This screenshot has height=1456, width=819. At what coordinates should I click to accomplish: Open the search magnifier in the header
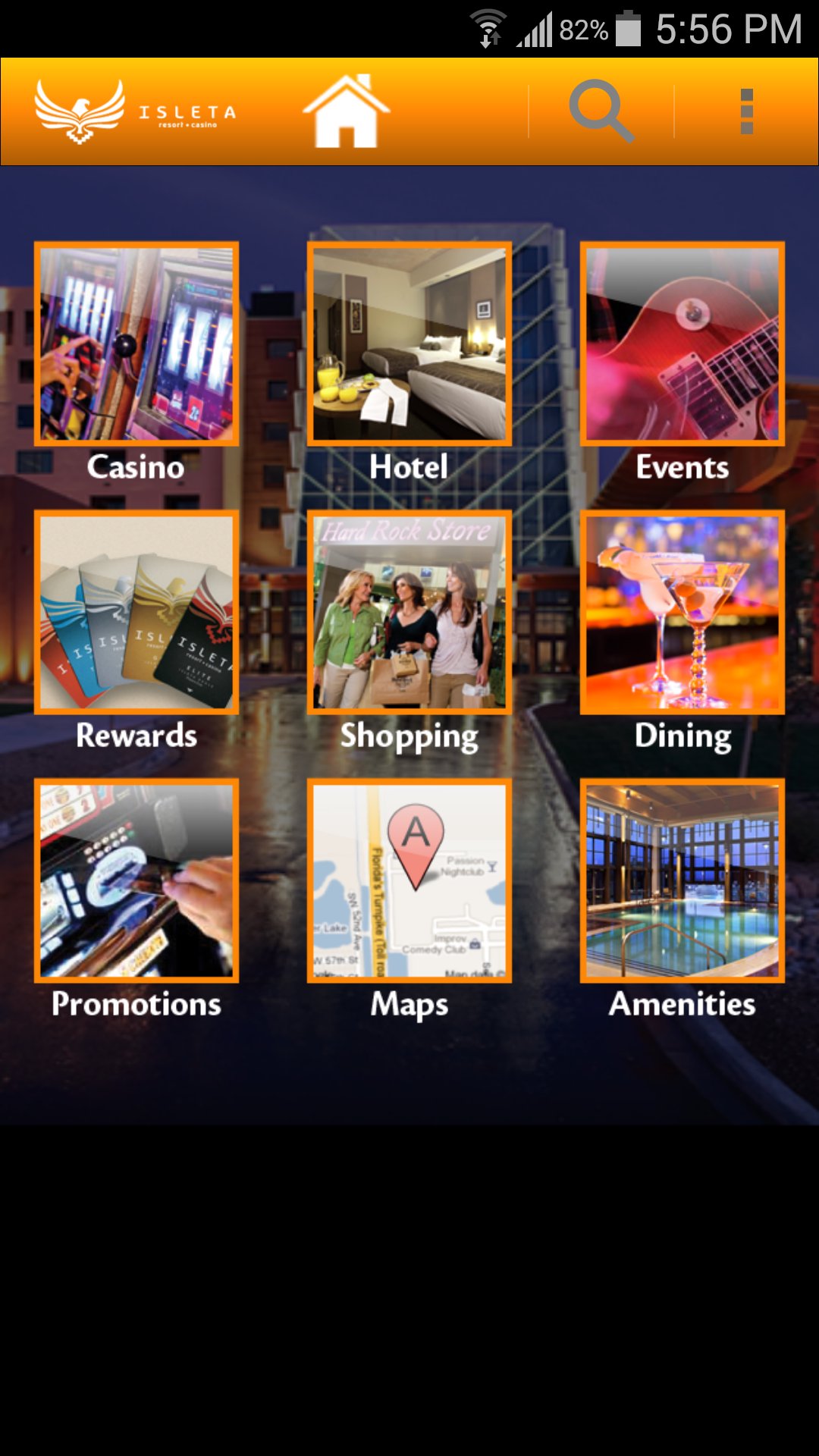pos(601,111)
